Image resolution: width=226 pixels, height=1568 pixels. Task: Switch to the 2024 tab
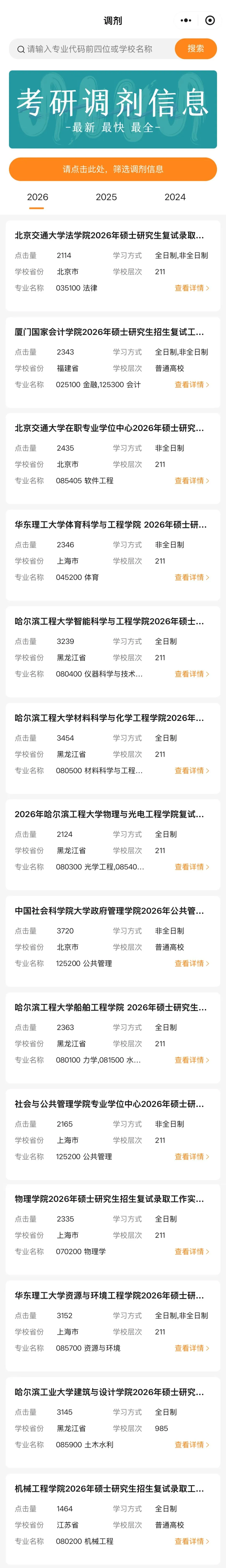[x=175, y=197]
